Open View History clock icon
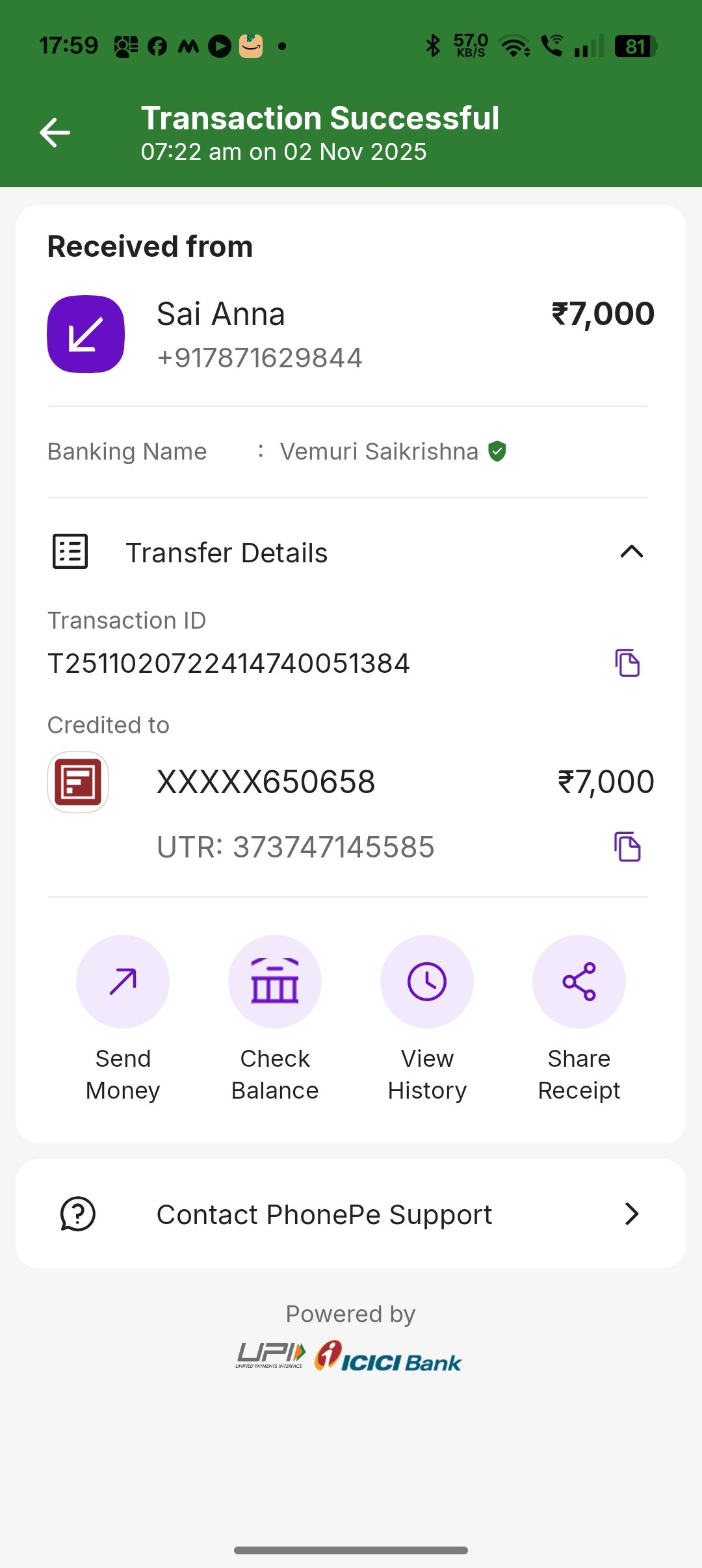Screen dimensions: 702x1568 coord(427,982)
